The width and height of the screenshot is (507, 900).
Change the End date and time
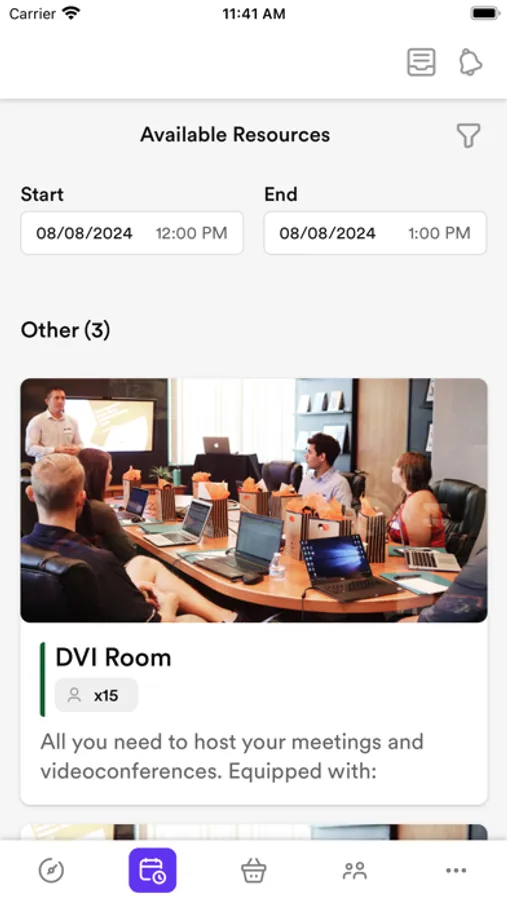pyautogui.click(x=375, y=233)
